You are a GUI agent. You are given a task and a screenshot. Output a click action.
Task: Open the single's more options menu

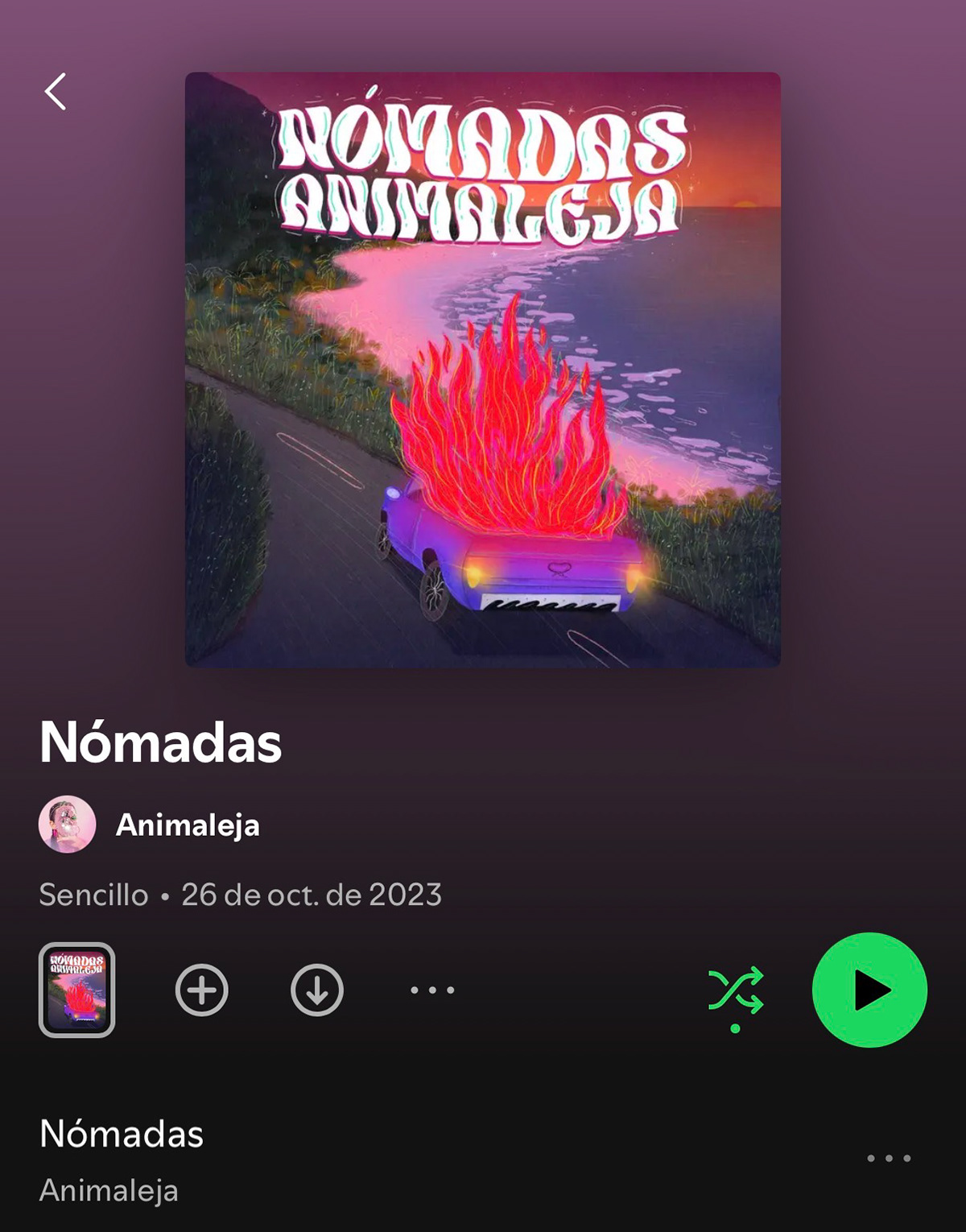click(432, 990)
